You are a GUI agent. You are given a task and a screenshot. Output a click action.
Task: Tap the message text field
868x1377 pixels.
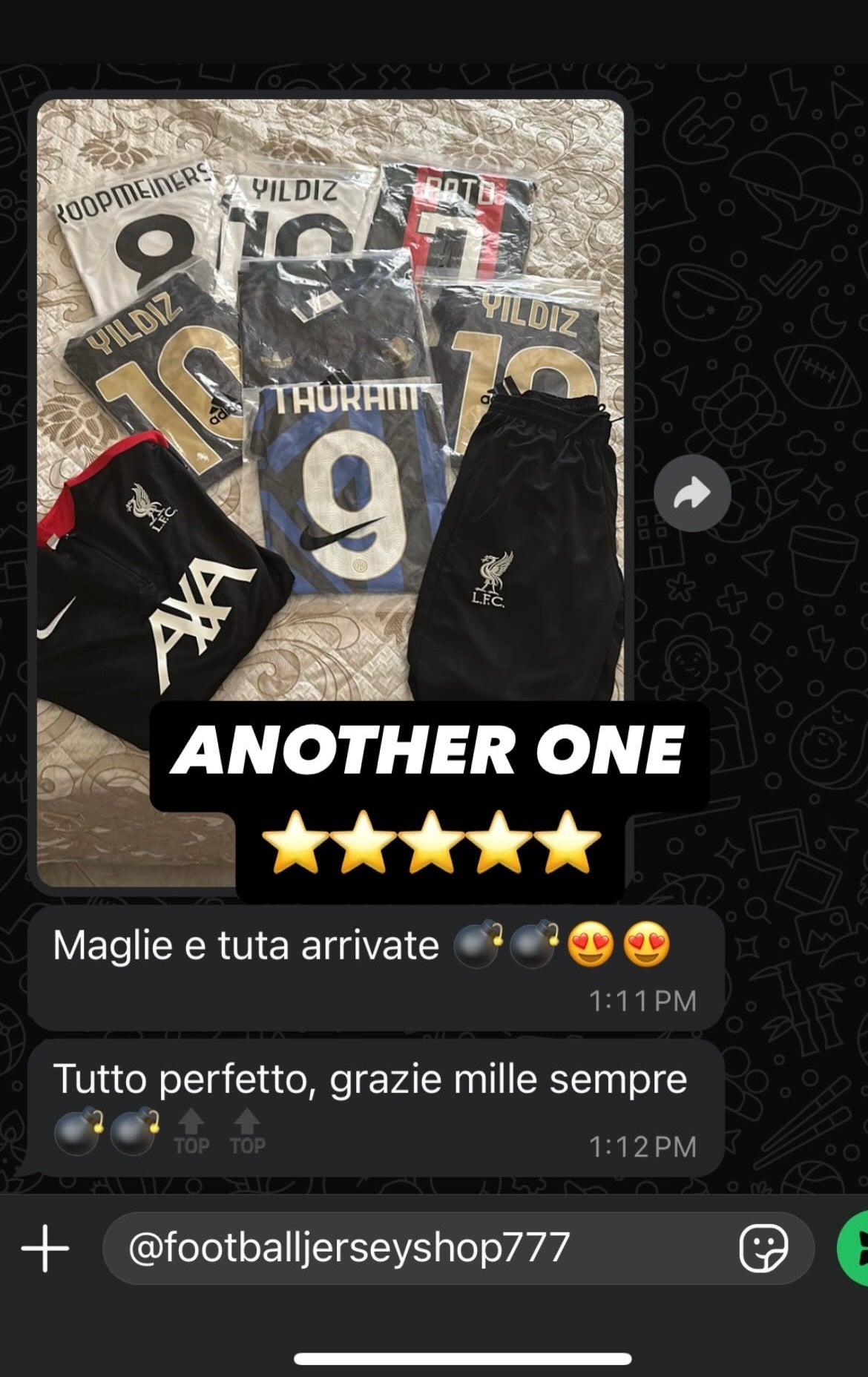pos(423,1248)
